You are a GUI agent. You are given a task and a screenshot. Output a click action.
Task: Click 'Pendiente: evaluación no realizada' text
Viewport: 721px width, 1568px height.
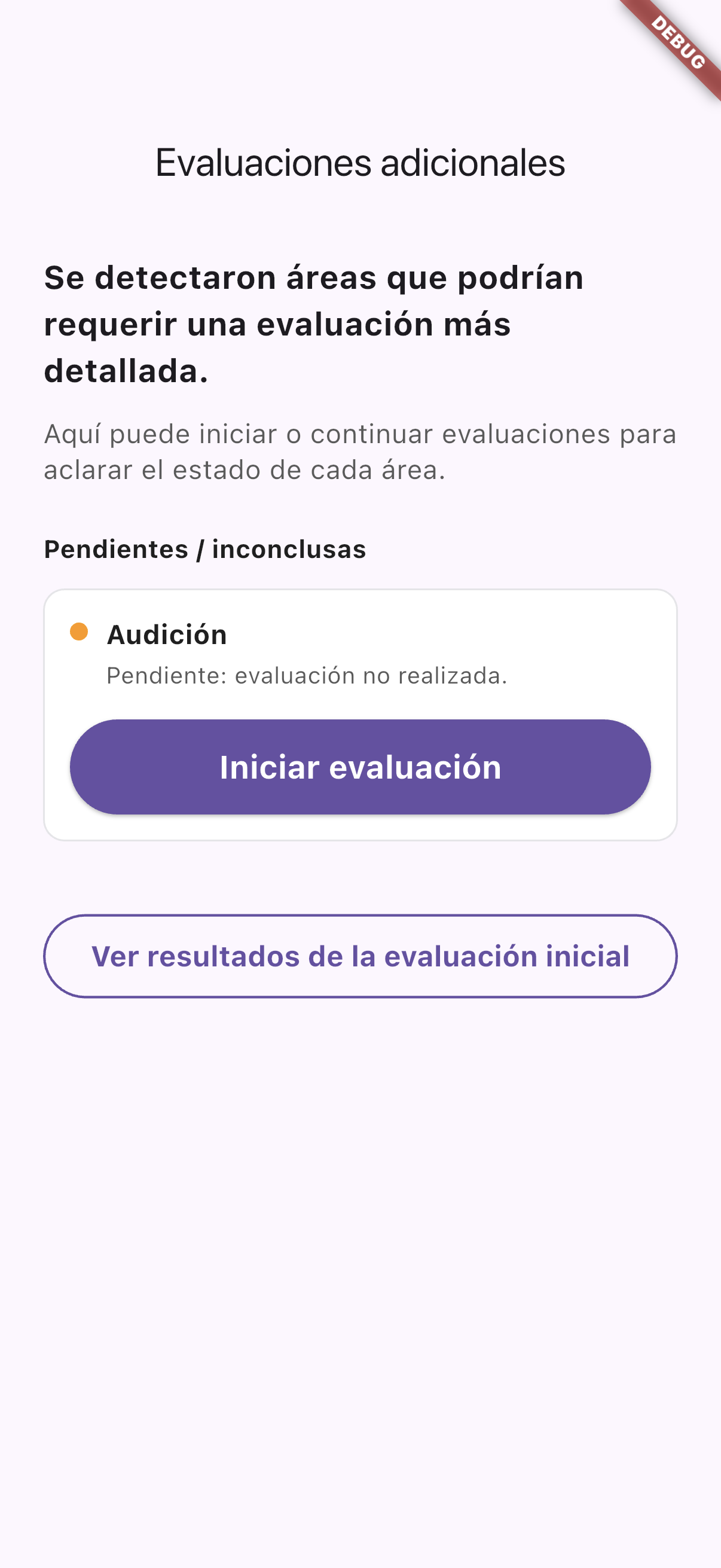pyautogui.click(x=307, y=676)
